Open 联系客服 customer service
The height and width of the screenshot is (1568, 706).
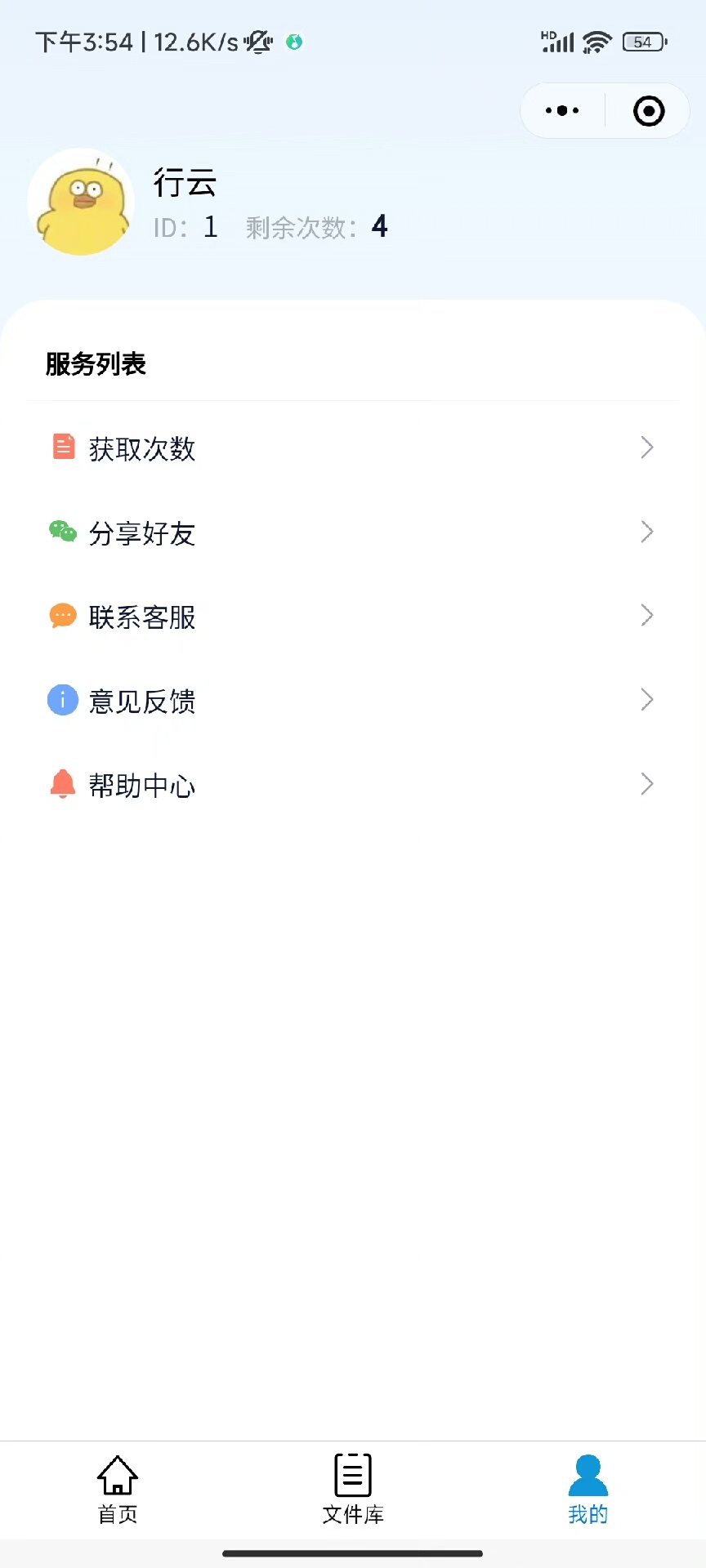coord(353,617)
